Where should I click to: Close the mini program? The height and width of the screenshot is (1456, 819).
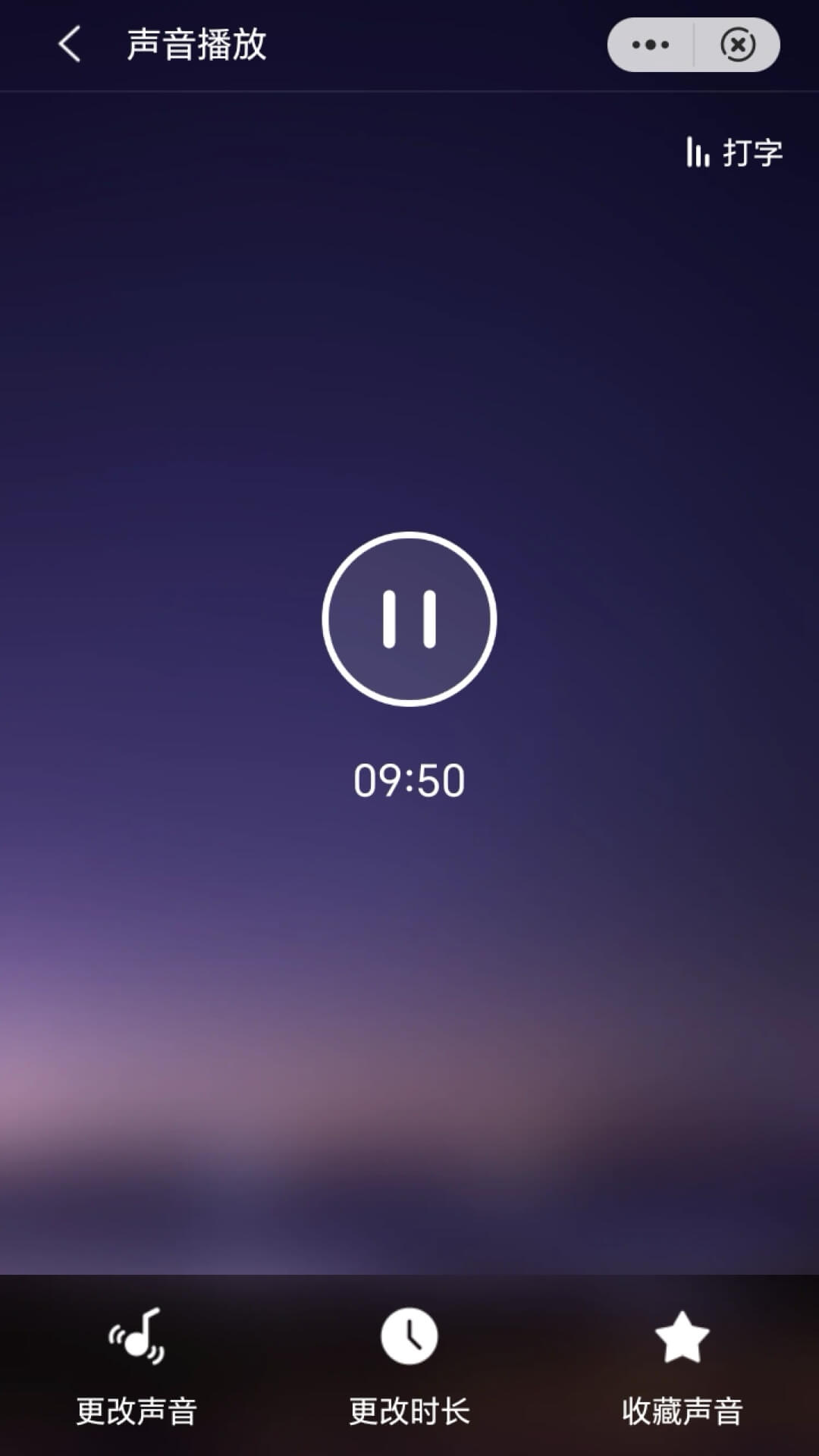pyautogui.click(x=737, y=45)
